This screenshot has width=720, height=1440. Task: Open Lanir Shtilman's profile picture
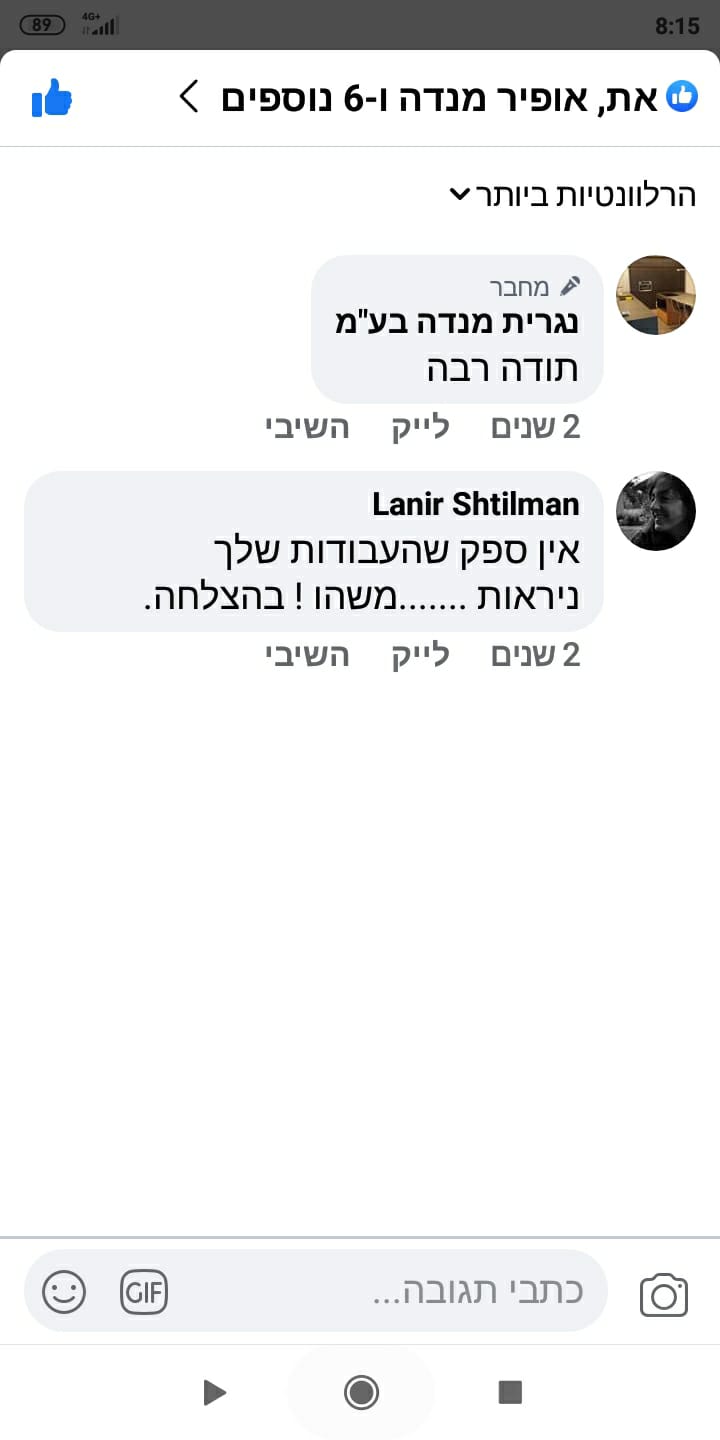coord(655,511)
